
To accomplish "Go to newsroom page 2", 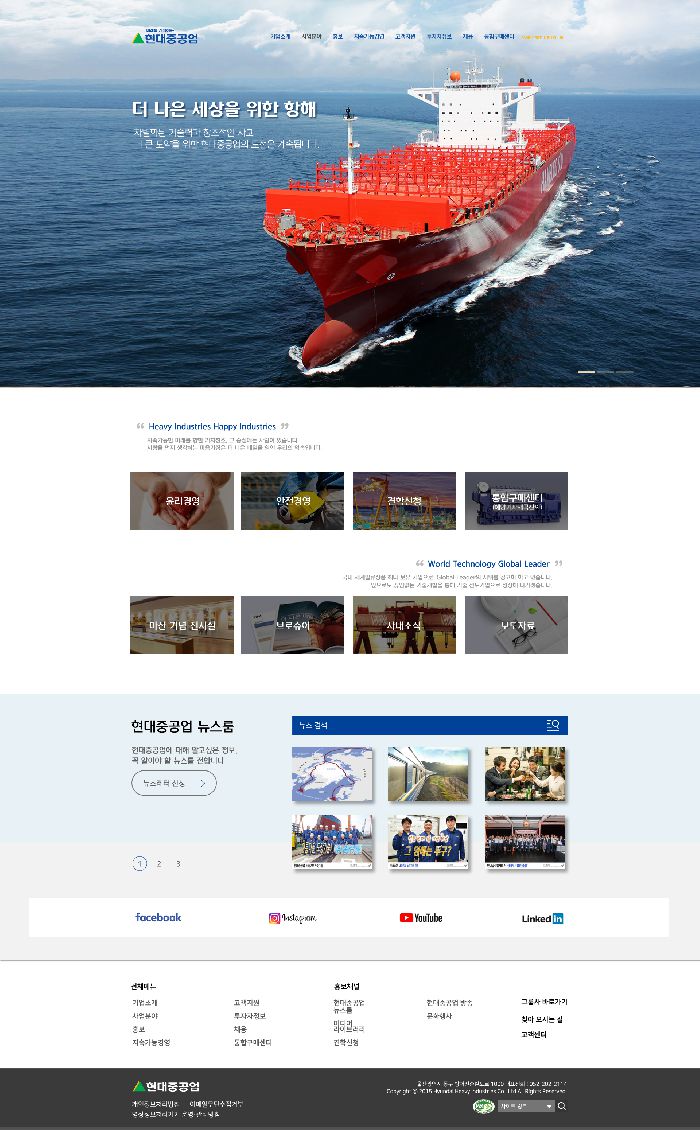I will coord(159,864).
